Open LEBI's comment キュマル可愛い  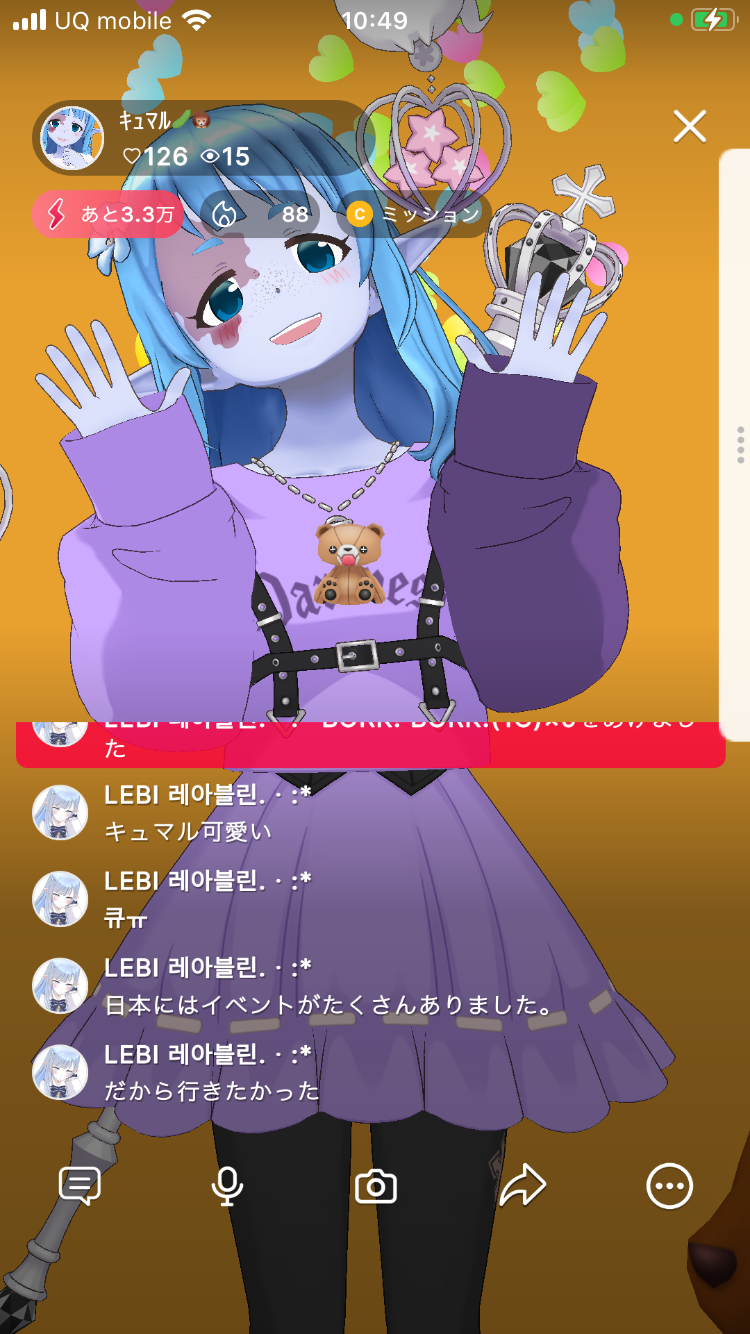point(188,830)
